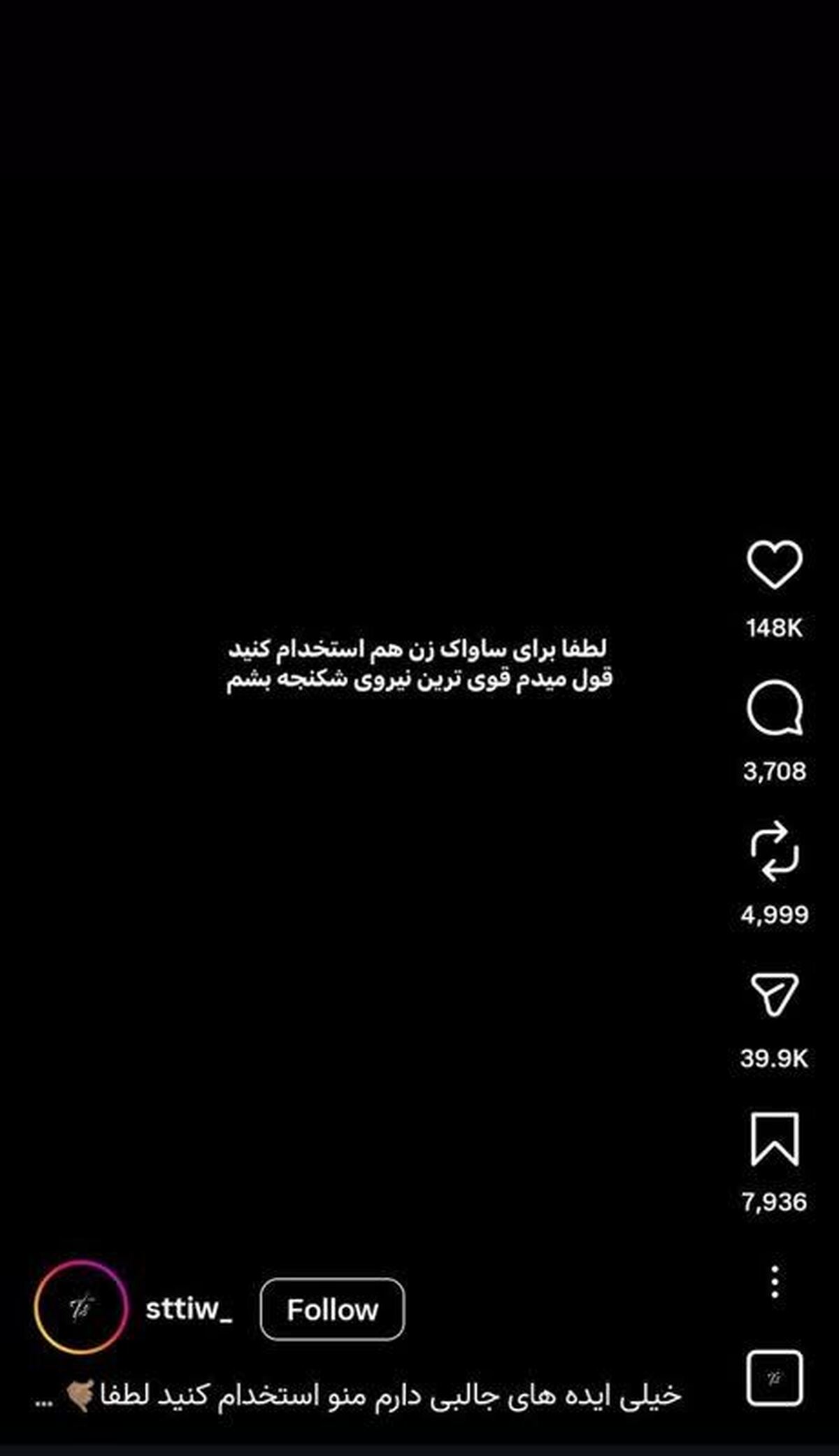Screen dimensions: 839x1456
Task: Open the sttiw_ profile picture story
Action: pyautogui.click(x=81, y=1308)
